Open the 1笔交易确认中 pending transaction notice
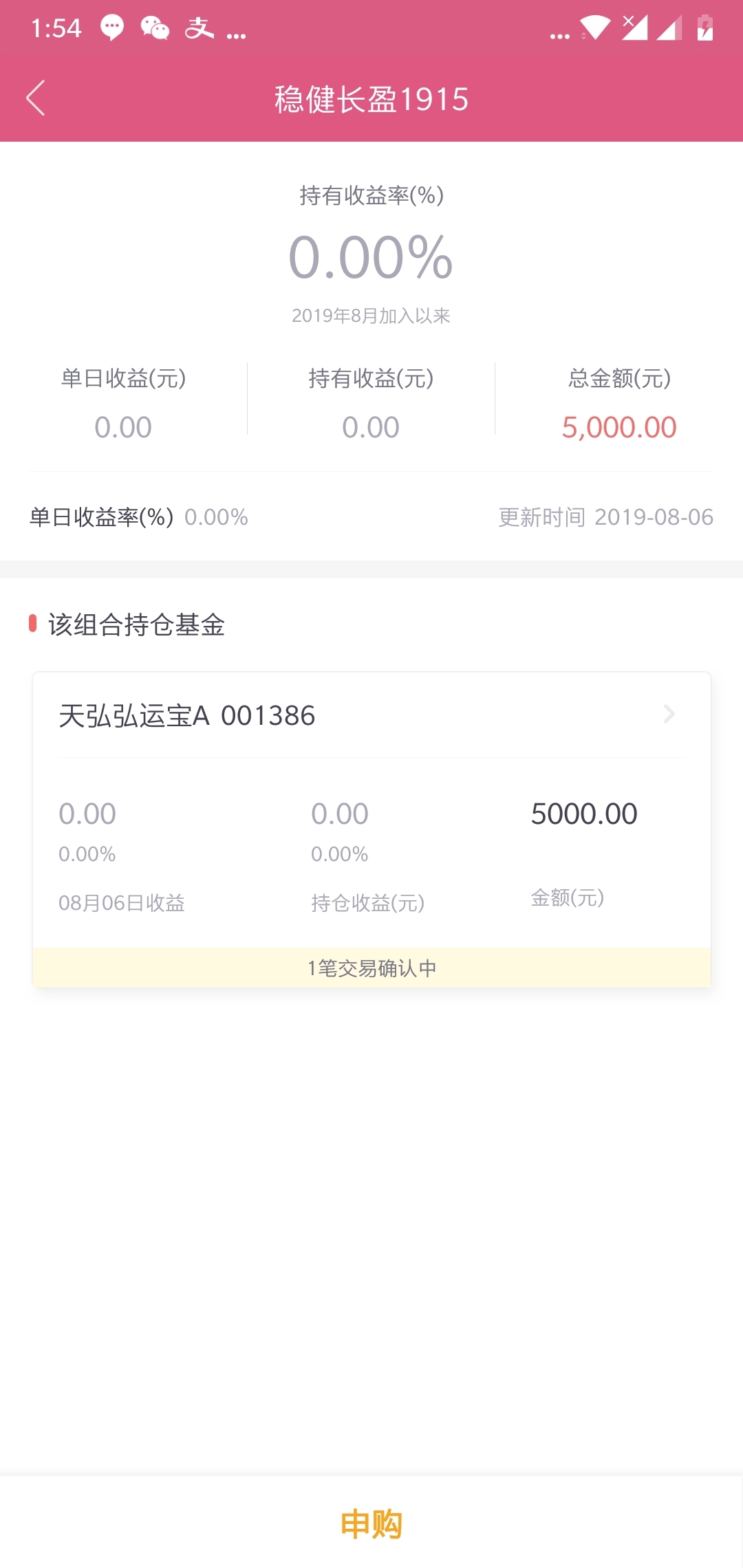The image size is (743, 1568). [371, 968]
